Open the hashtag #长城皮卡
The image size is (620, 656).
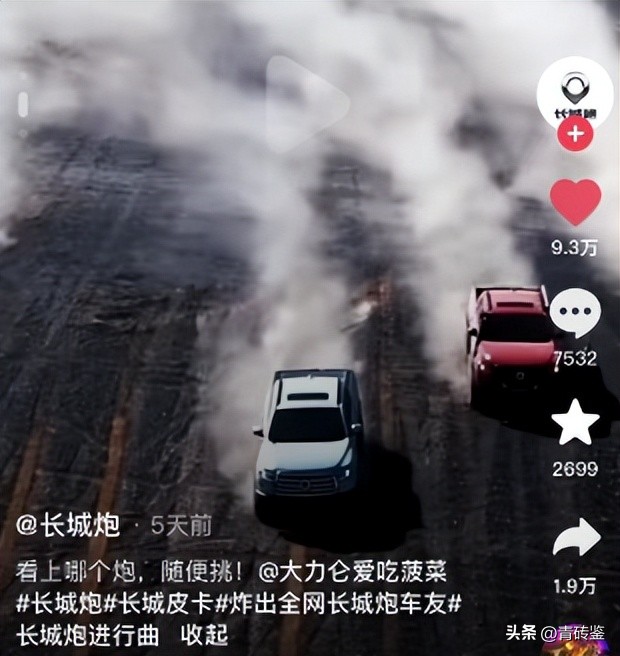[x=164, y=602]
